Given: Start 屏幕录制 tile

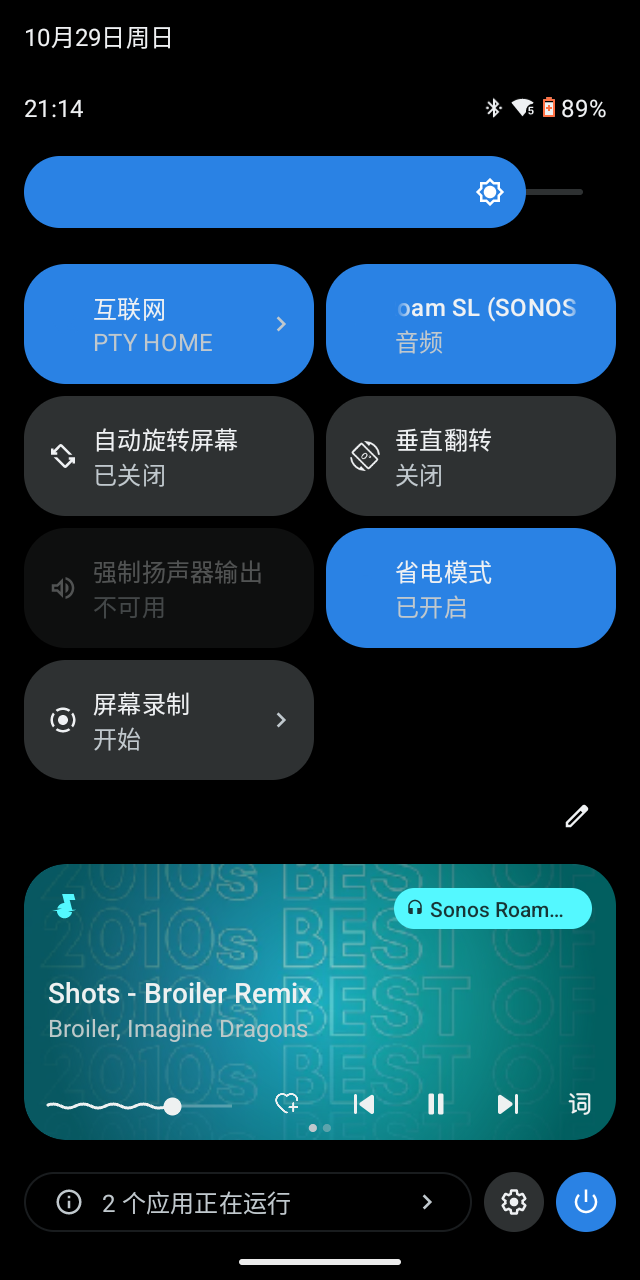Looking at the screenshot, I should [168, 720].
